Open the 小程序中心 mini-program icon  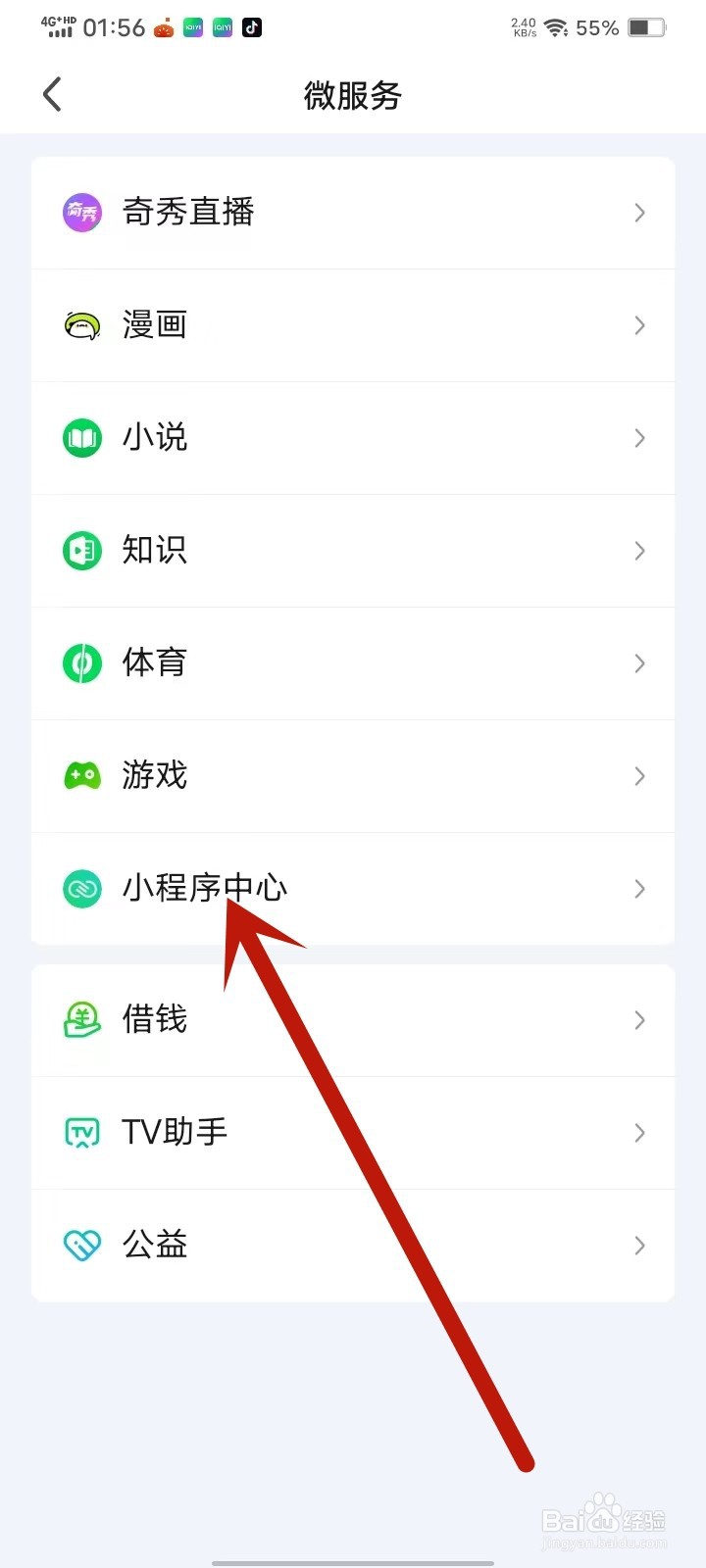81,889
